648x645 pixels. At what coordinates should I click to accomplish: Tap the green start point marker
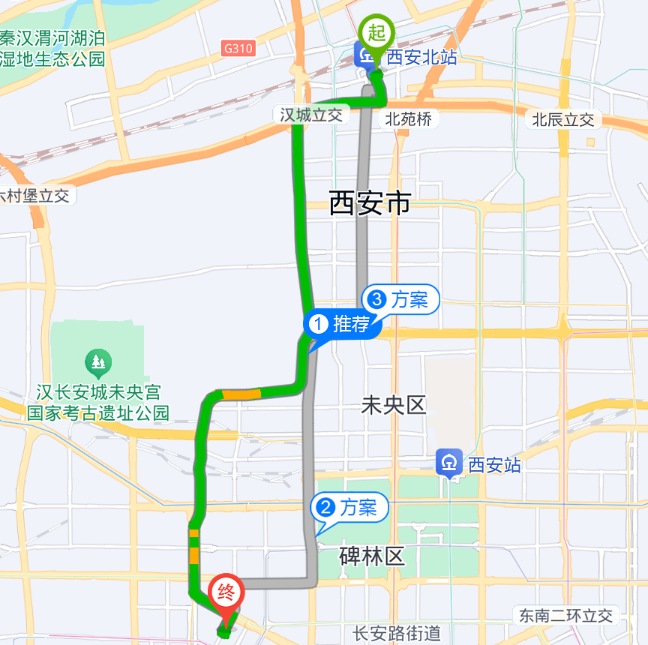click(x=376, y=33)
